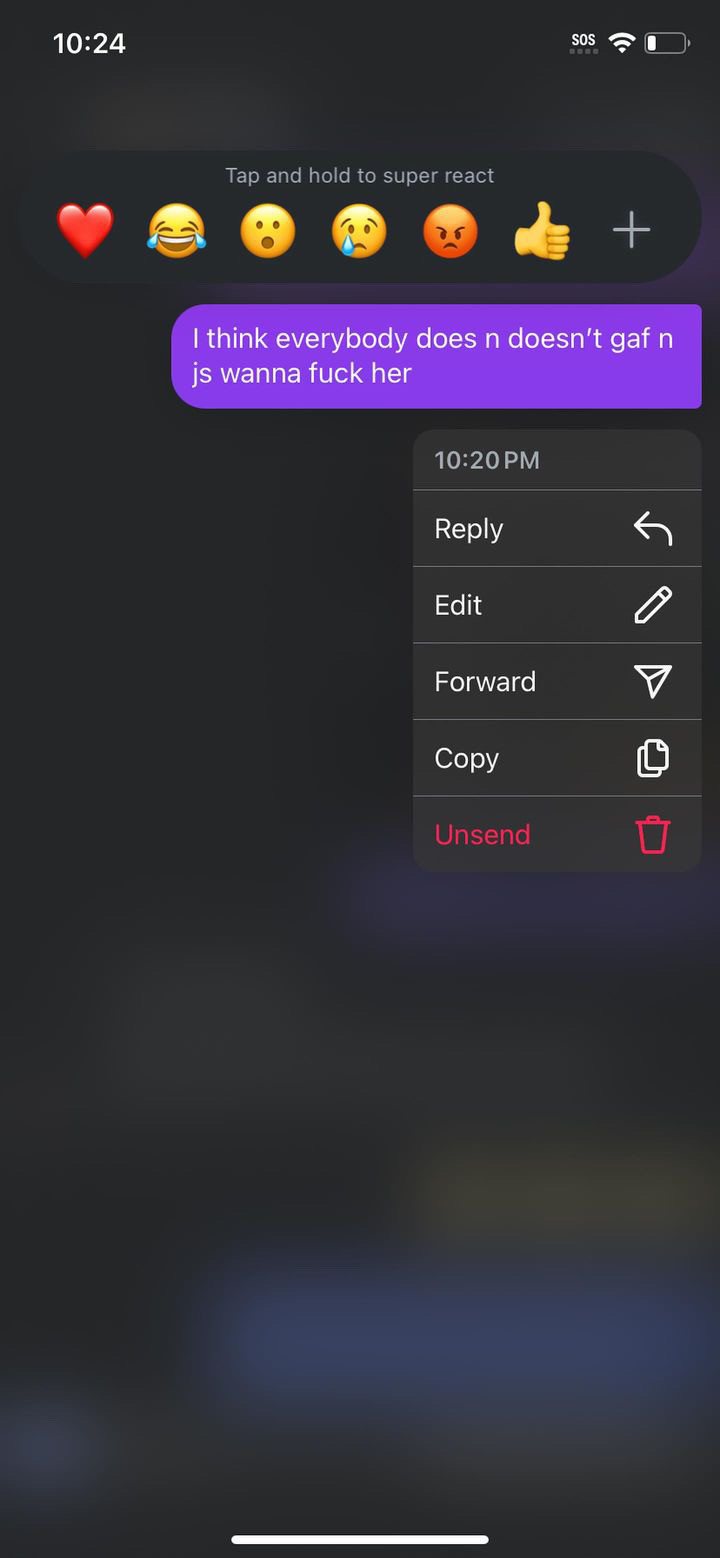The height and width of the screenshot is (1558, 720).
Task: Choose Edit to modify the message
Action: coord(557,605)
